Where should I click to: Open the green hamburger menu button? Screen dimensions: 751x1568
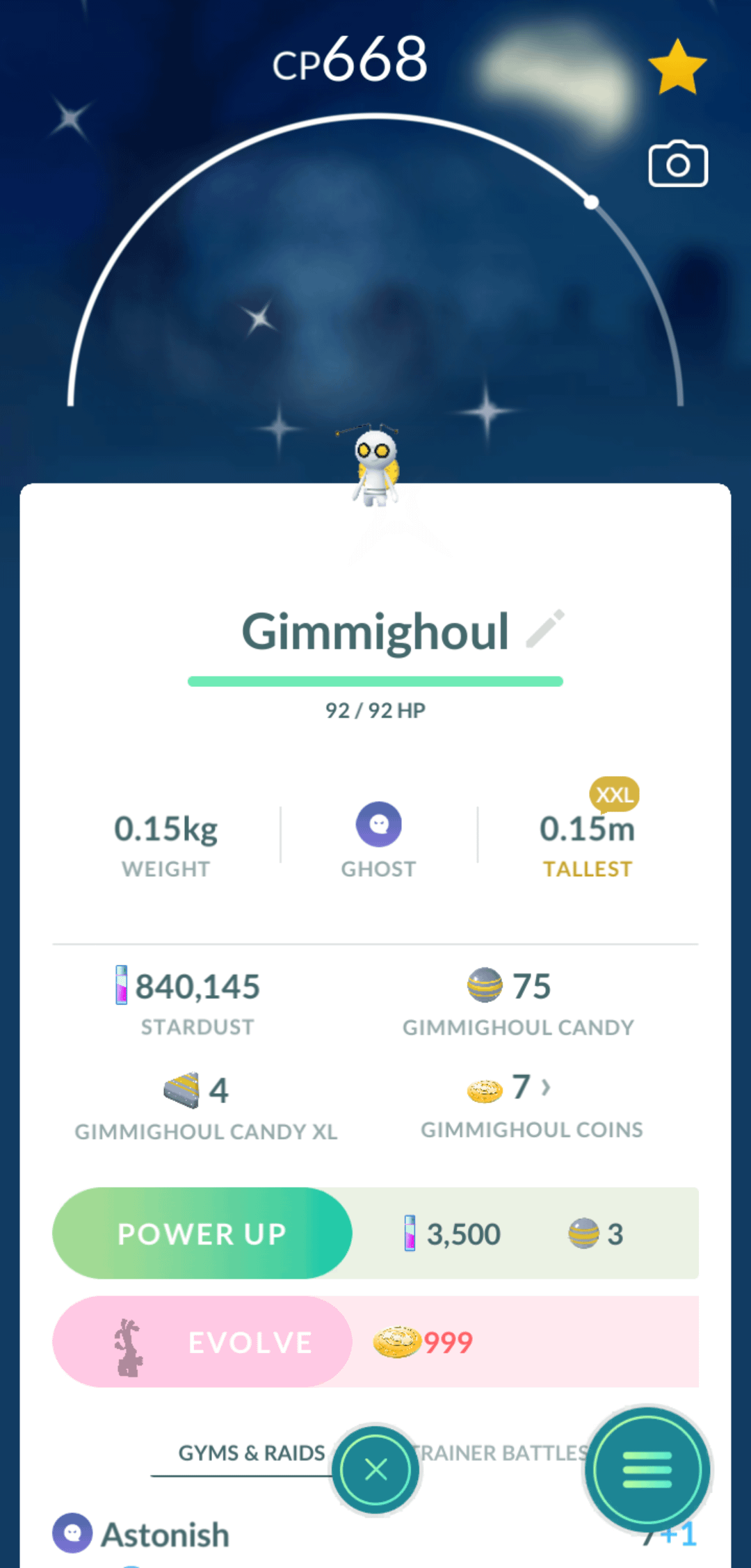point(647,1470)
